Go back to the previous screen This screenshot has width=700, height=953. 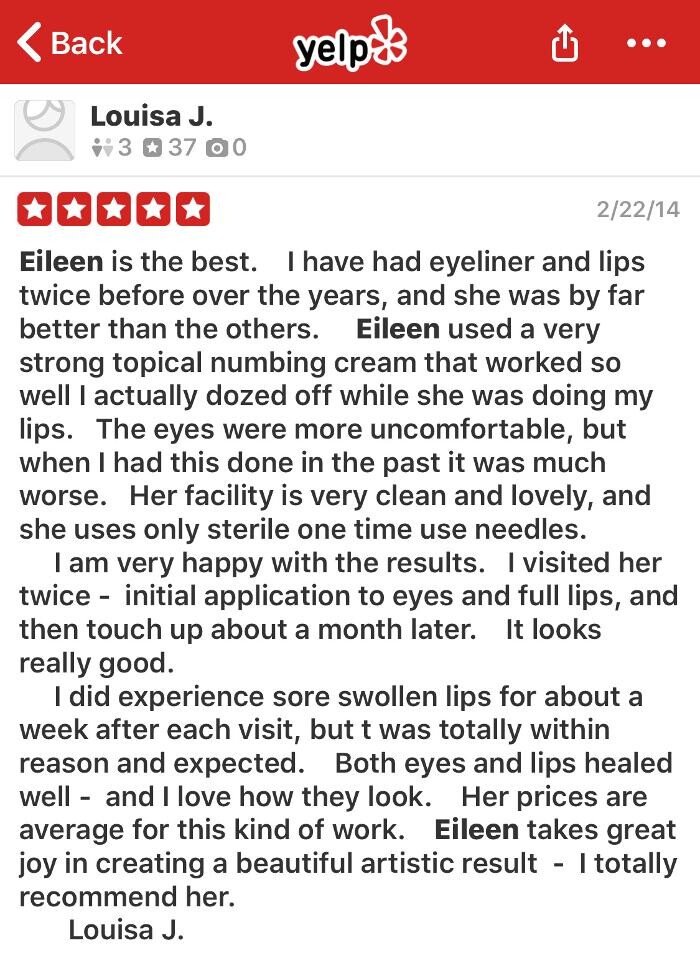click(68, 43)
